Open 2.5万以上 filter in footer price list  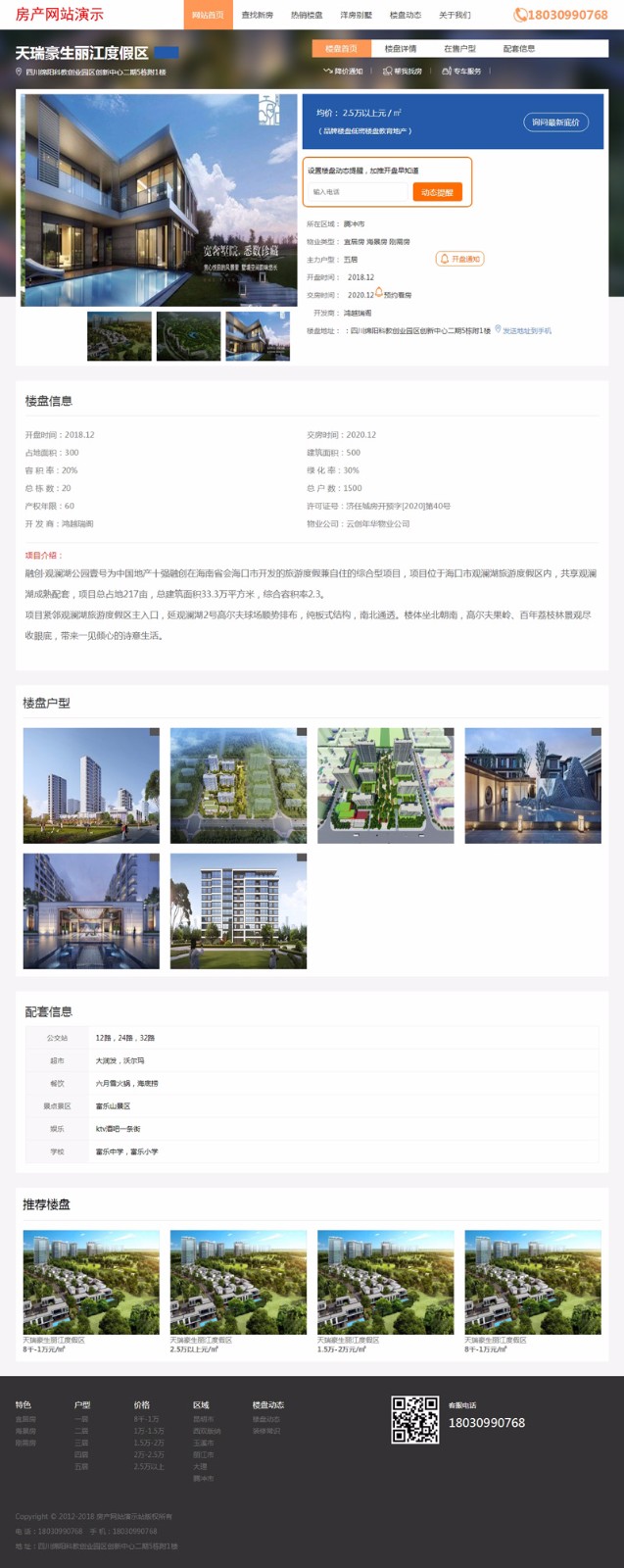point(149,1466)
